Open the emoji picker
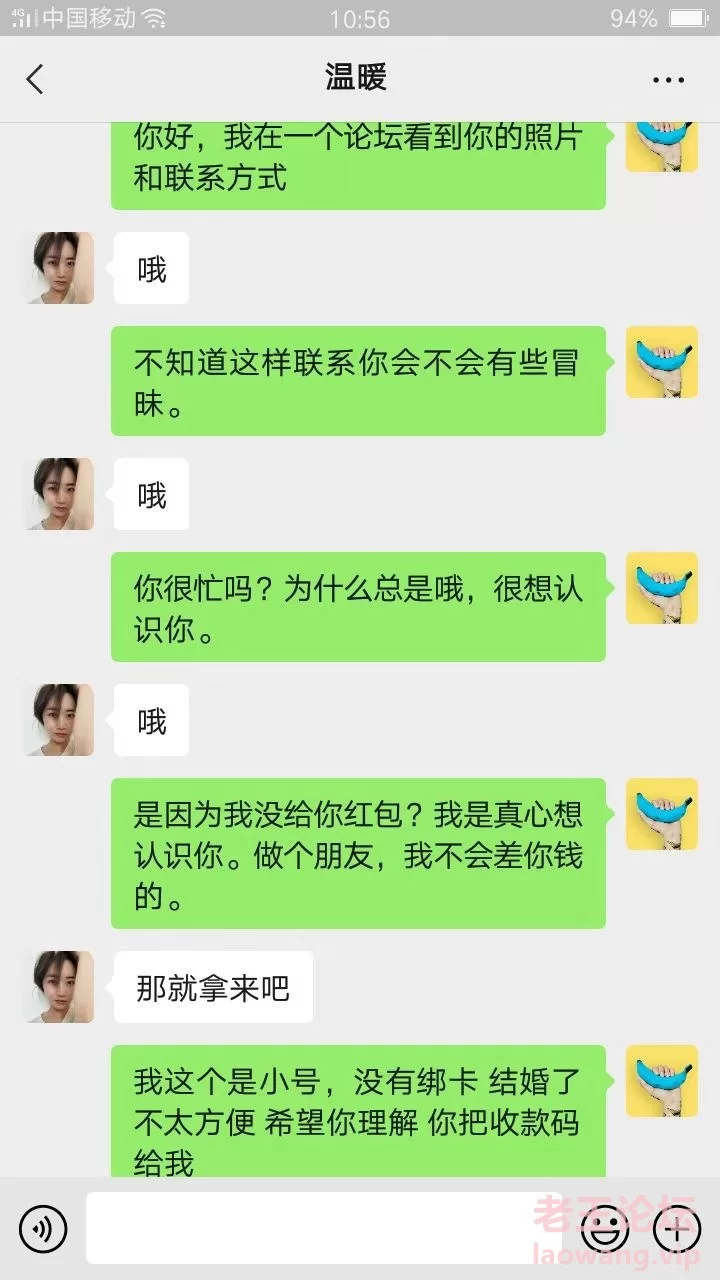This screenshot has width=720, height=1280. point(606,1228)
